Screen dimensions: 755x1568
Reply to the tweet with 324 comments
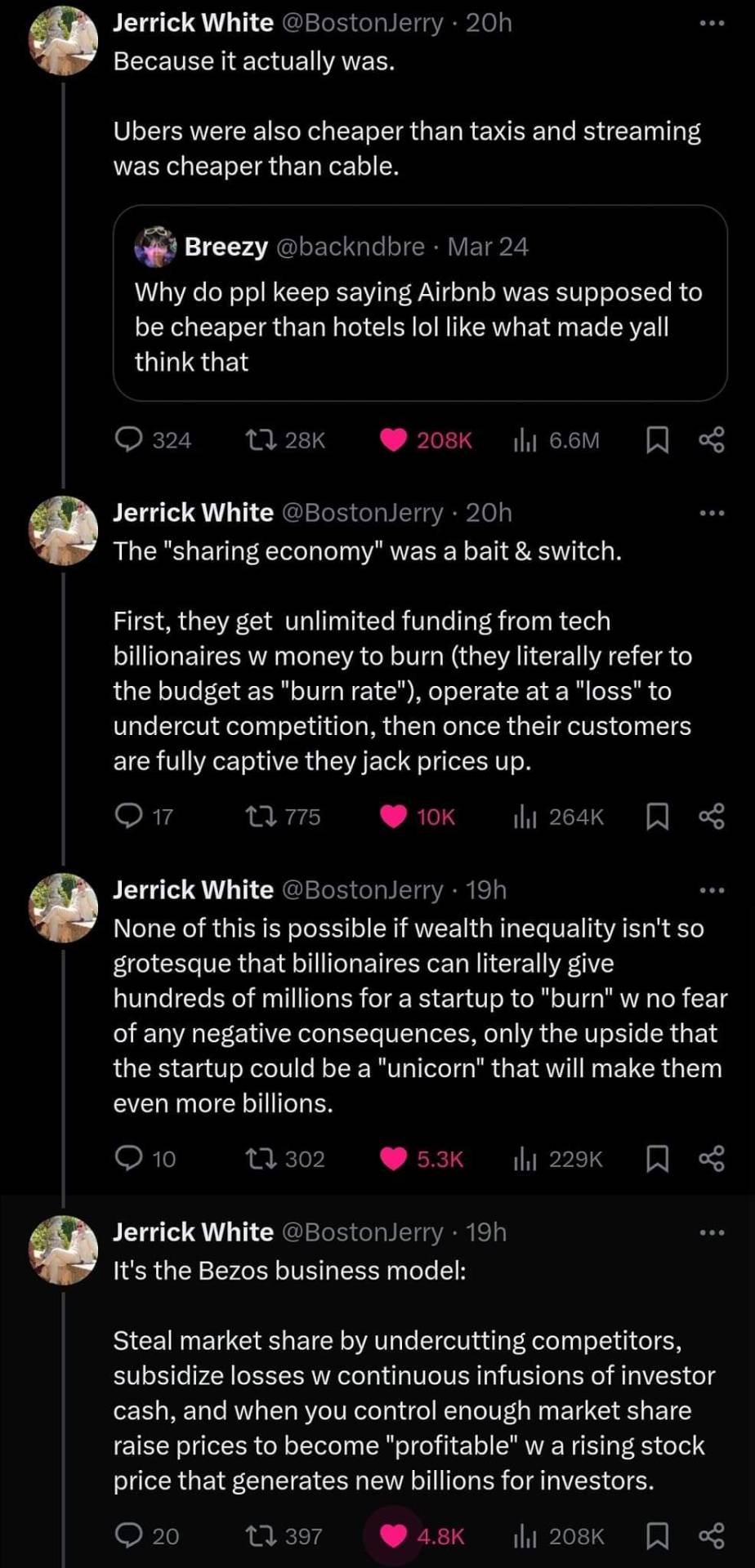point(129,441)
